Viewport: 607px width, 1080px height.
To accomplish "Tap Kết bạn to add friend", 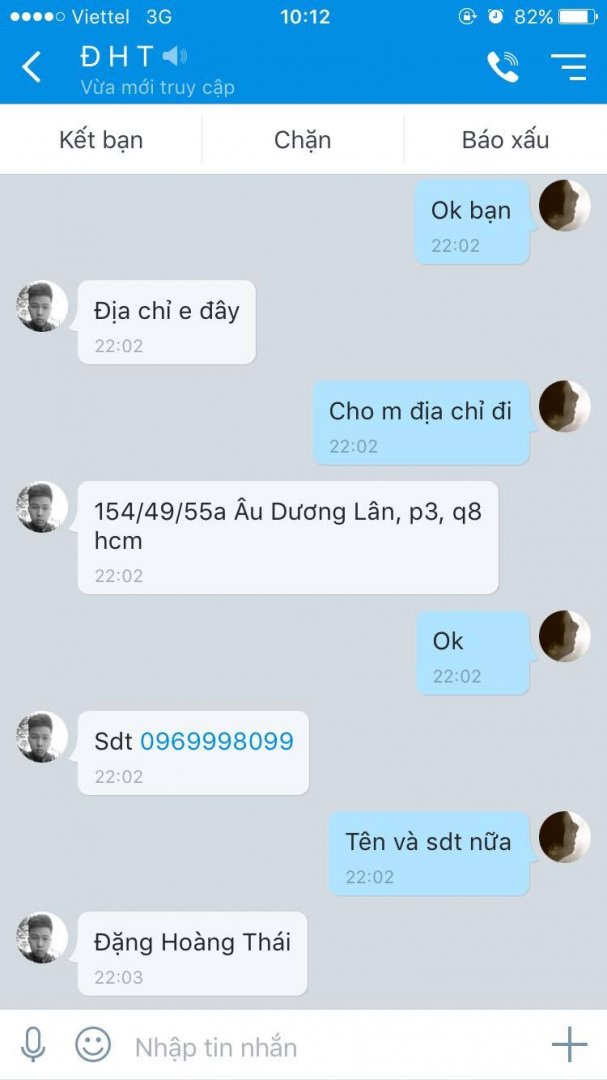I will pos(101,140).
